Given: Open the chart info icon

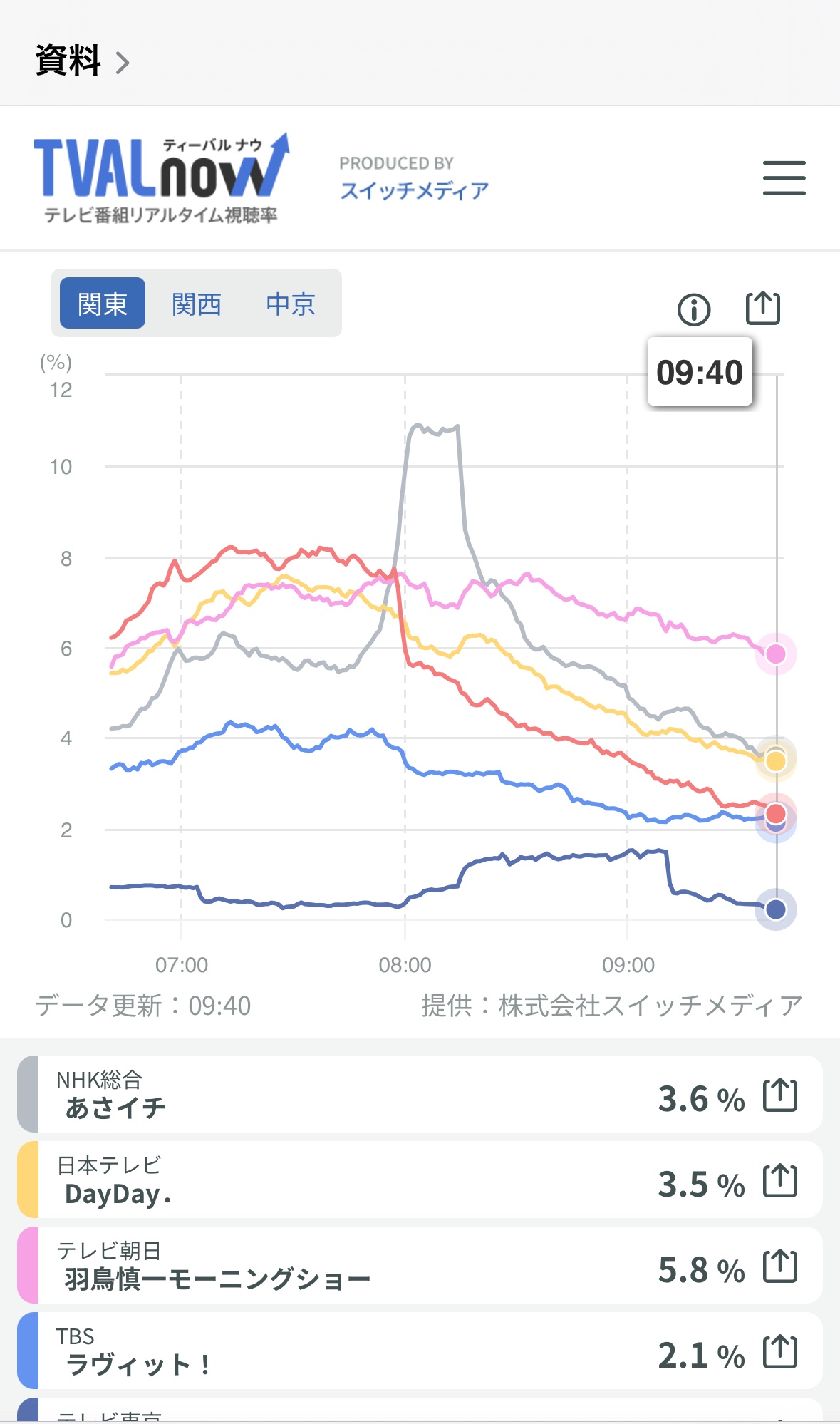Looking at the screenshot, I should pos(693,309).
